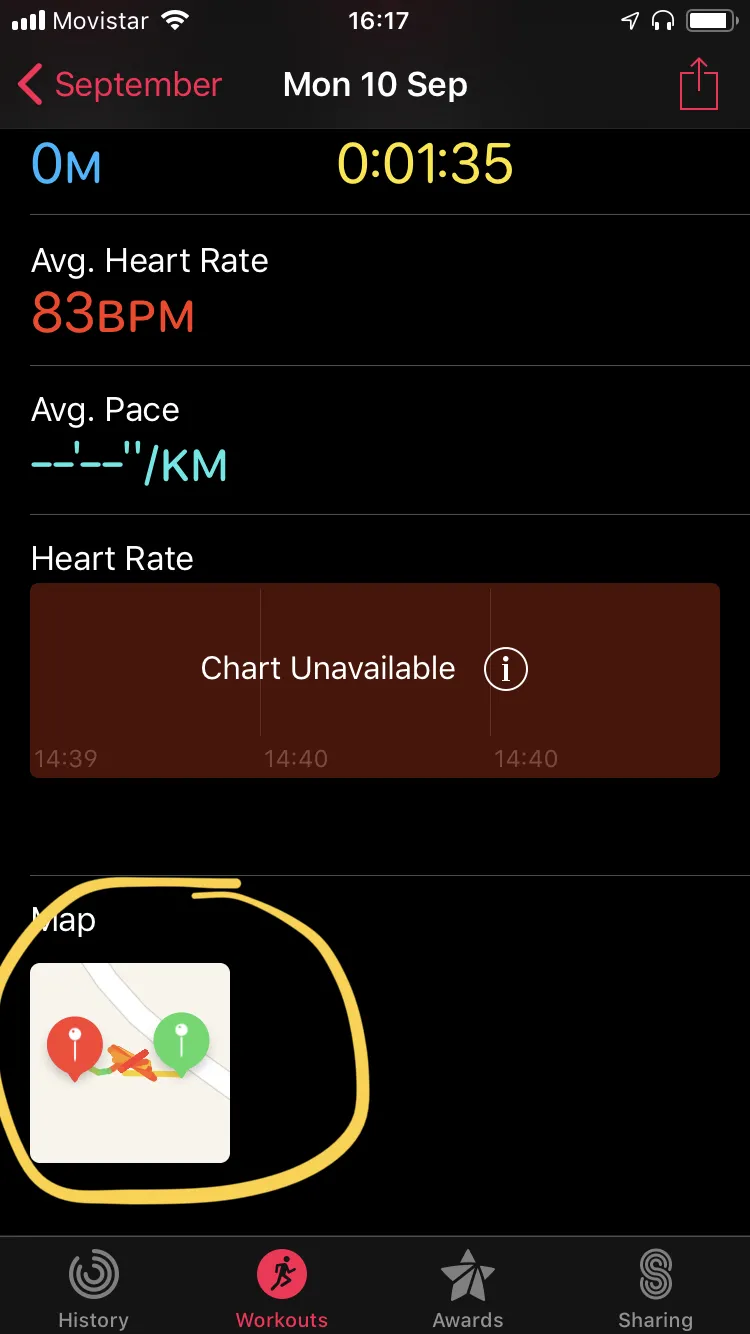Viewport: 750px width, 1334px height.
Task: Go back to September
Action: point(120,85)
